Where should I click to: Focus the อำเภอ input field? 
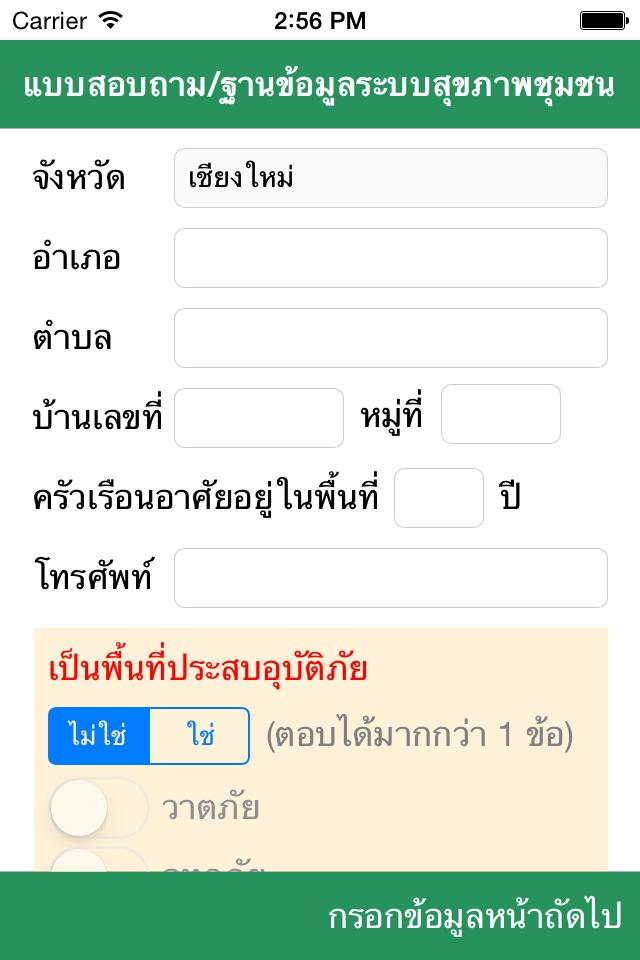tap(390, 258)
